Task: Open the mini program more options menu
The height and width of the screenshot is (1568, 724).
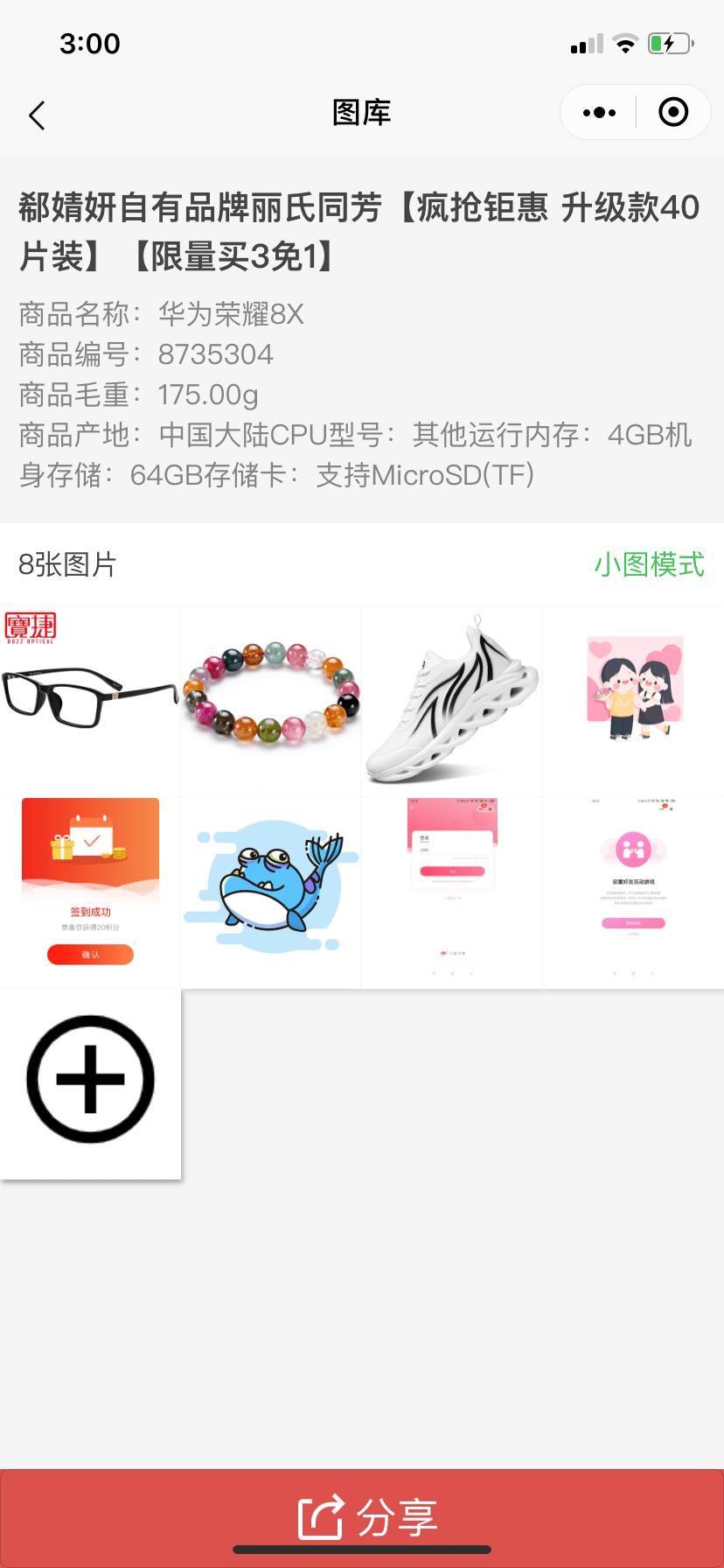Action: click(599, 113)
